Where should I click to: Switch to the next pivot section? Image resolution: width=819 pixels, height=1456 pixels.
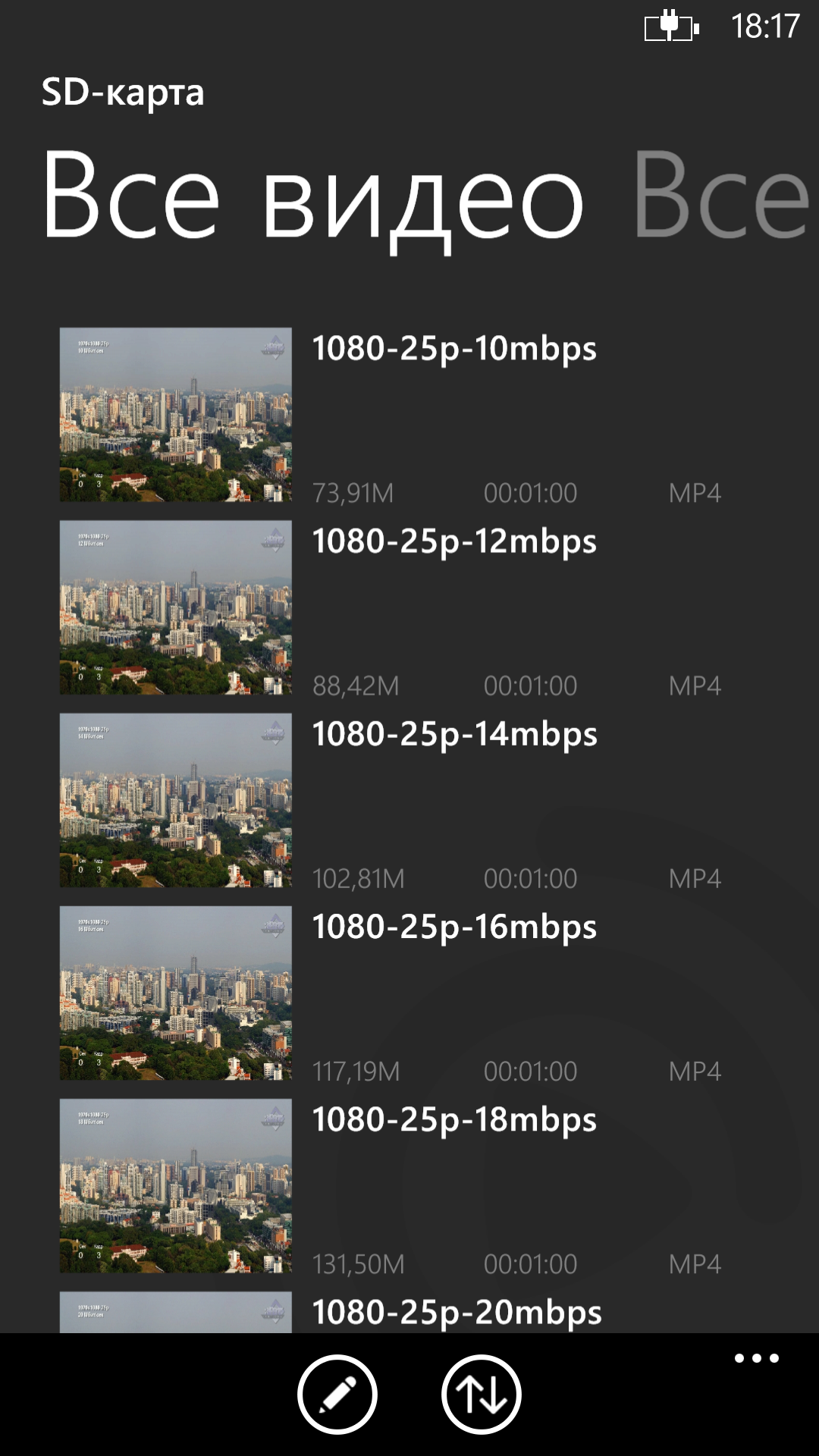(720, 196)
